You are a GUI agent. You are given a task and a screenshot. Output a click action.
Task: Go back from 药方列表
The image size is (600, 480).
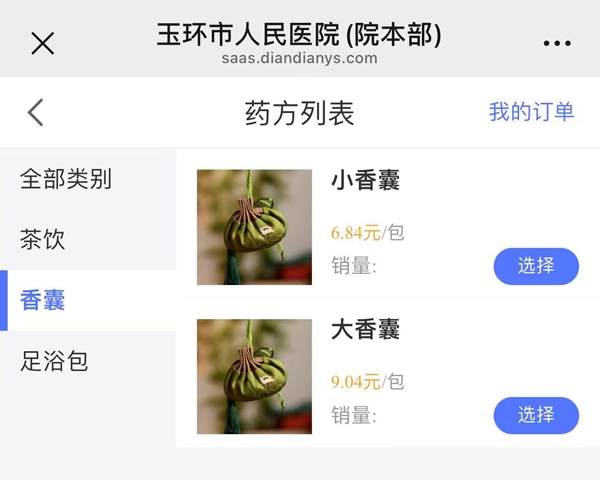[x=36, y=112]
